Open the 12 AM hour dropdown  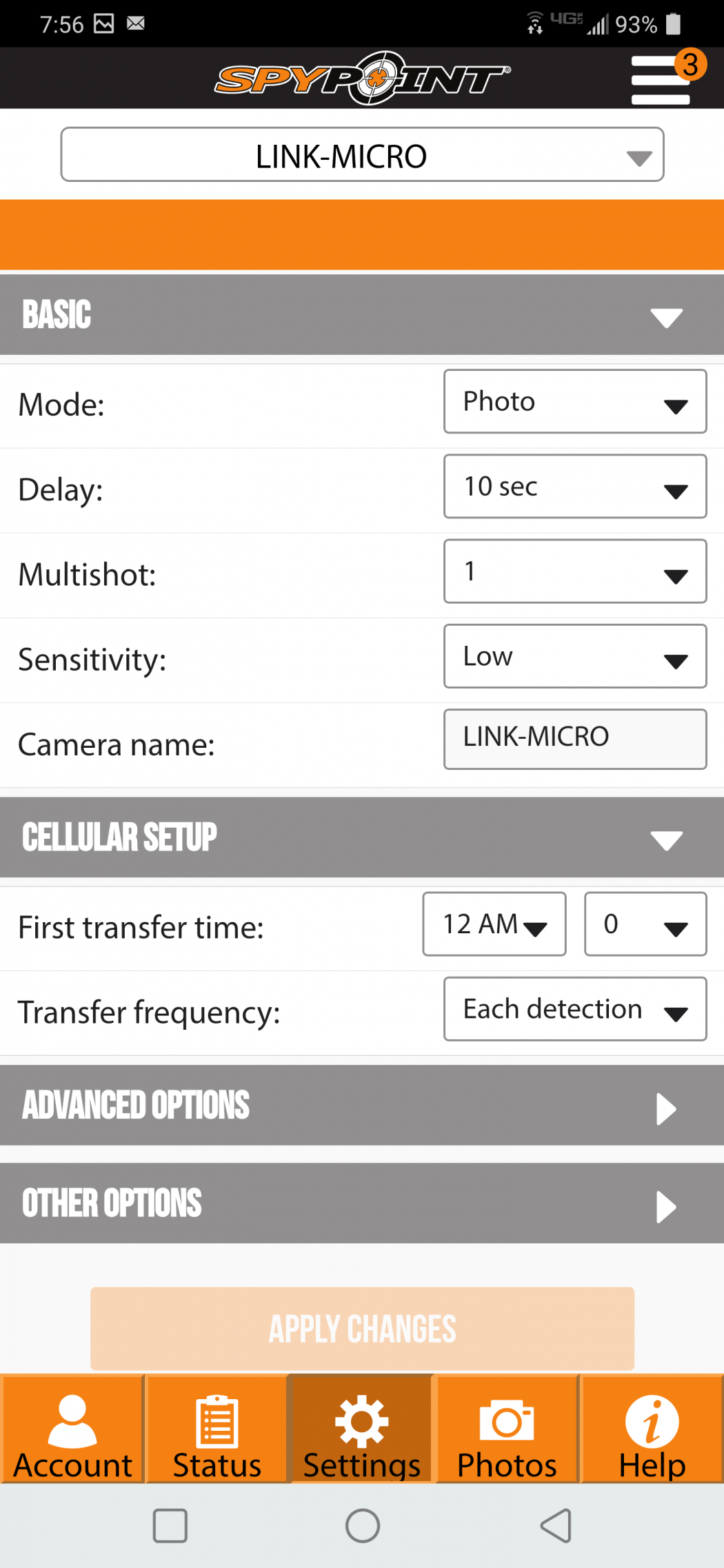(494, 924)
